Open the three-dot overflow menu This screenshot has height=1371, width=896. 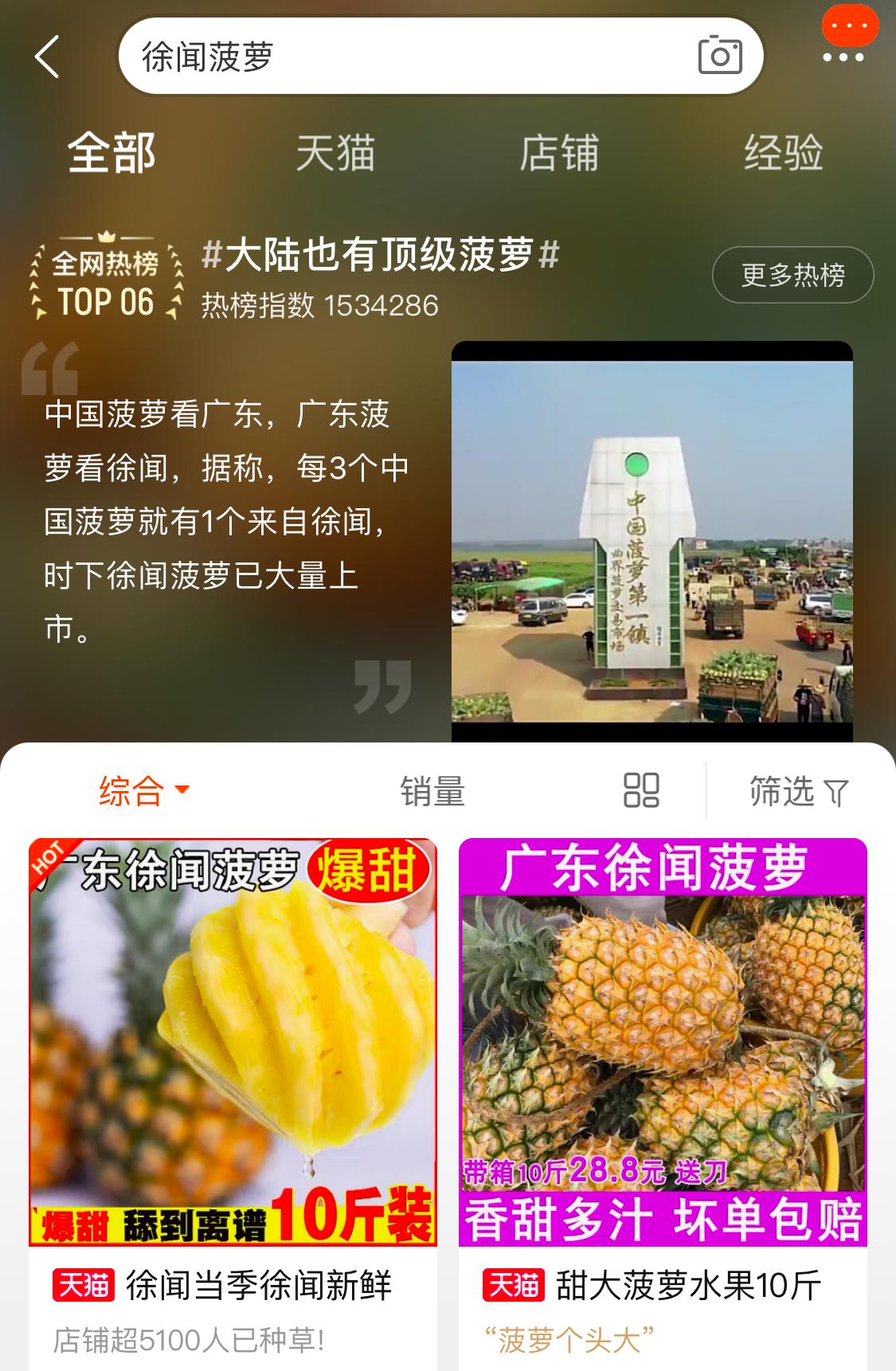[x=843, y=57]
